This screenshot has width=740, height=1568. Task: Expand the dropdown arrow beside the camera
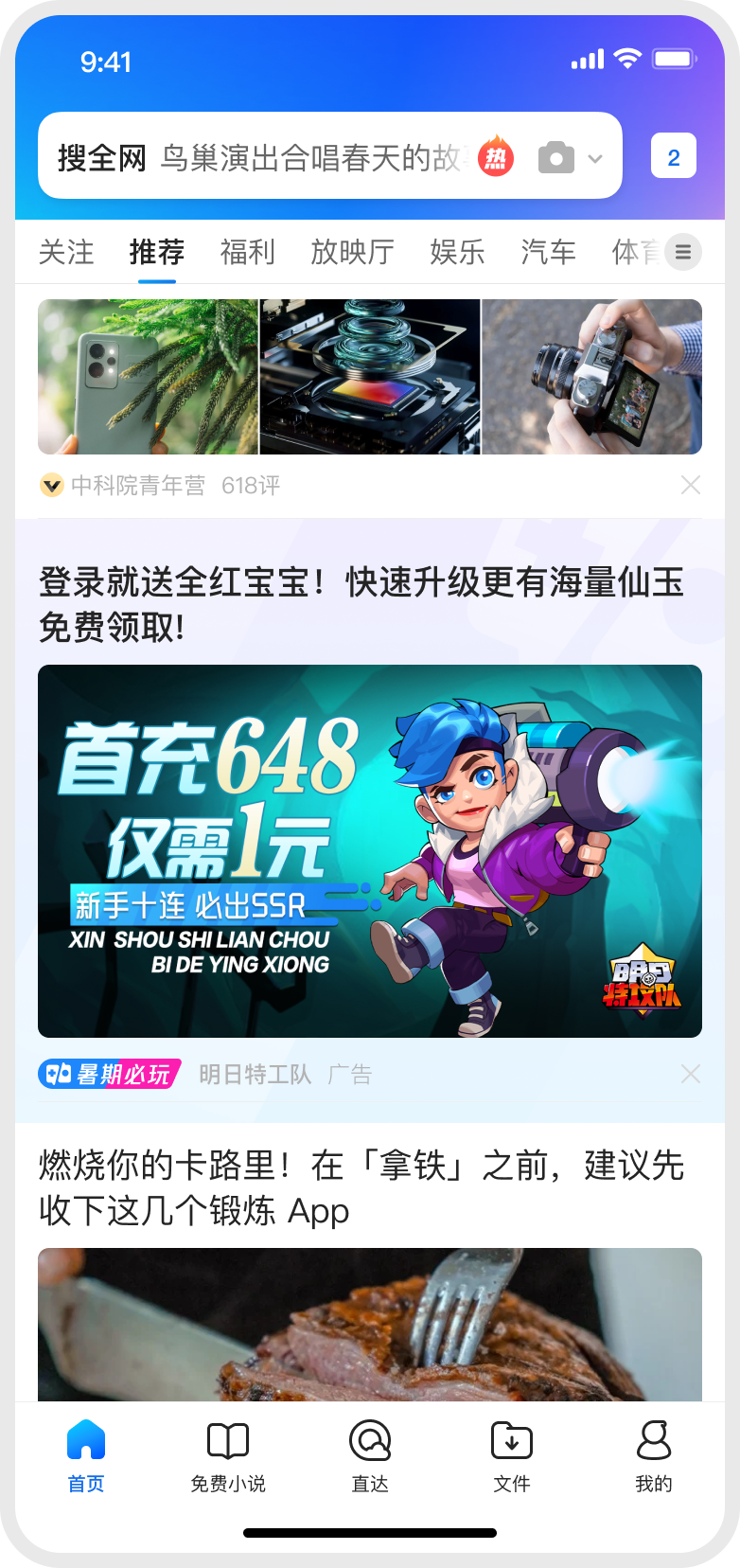pyautogui.click(x=595, y=158)
